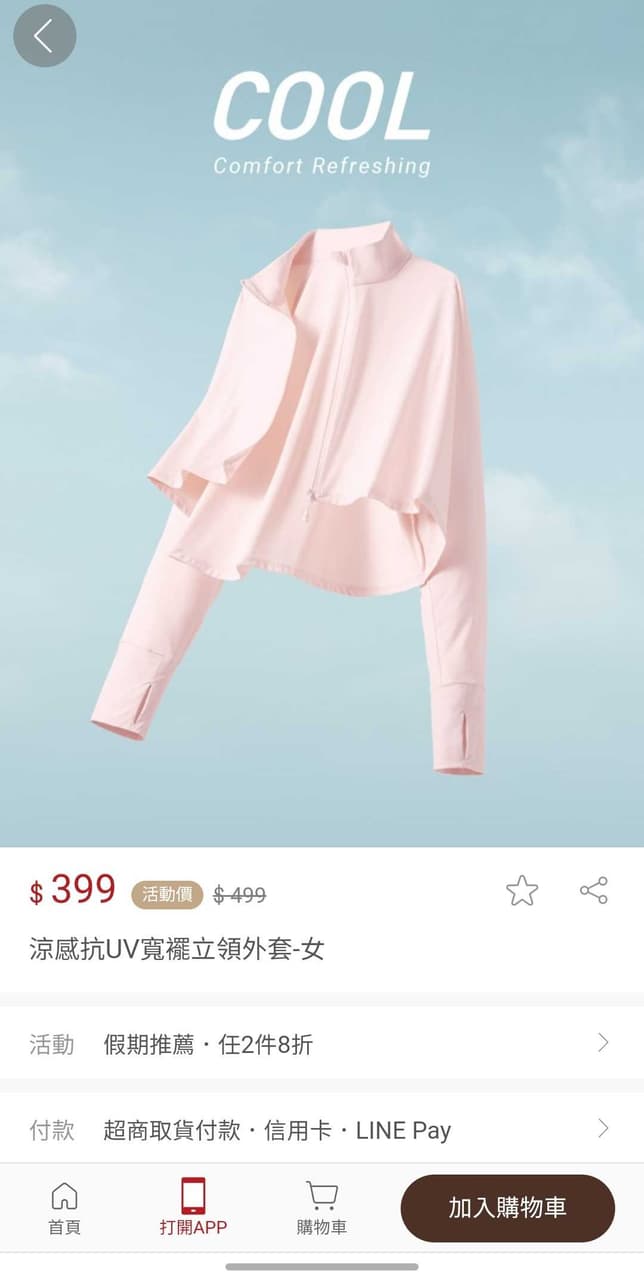Go back using the top-left arrow
Image resolution: width=644 pixels, height=1280 pixels.
[44, 36]
